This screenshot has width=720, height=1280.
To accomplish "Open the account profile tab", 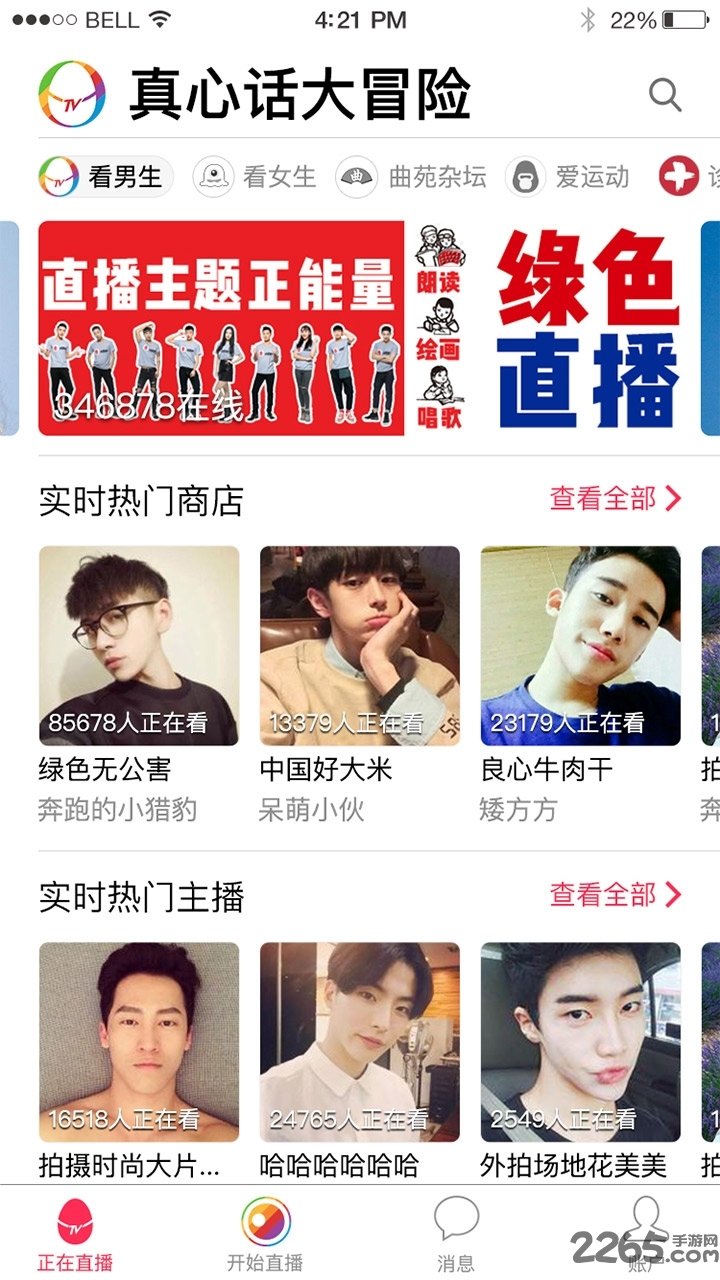I will (645, 1234).
